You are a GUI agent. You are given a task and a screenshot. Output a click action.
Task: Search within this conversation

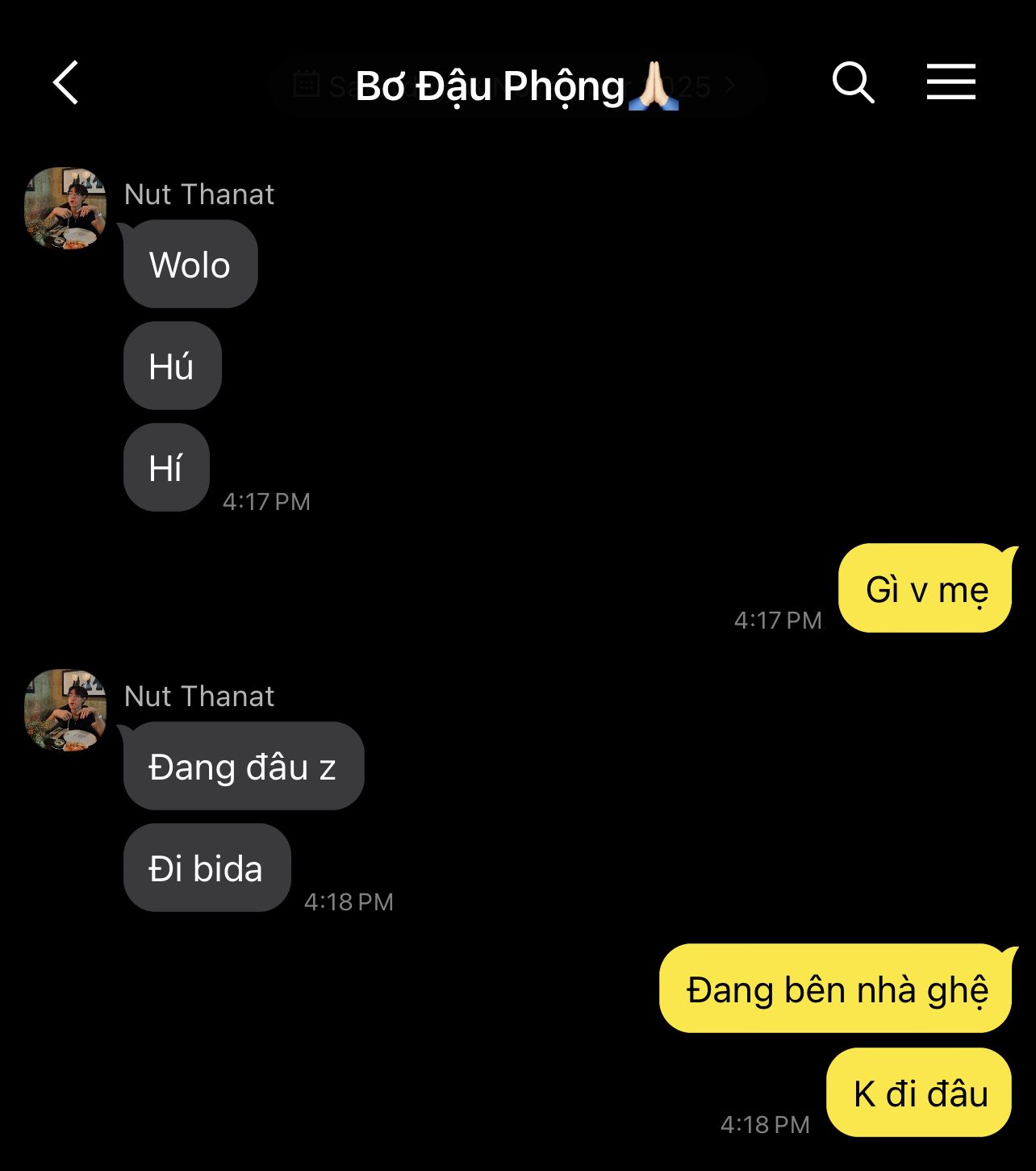point(853,83)
